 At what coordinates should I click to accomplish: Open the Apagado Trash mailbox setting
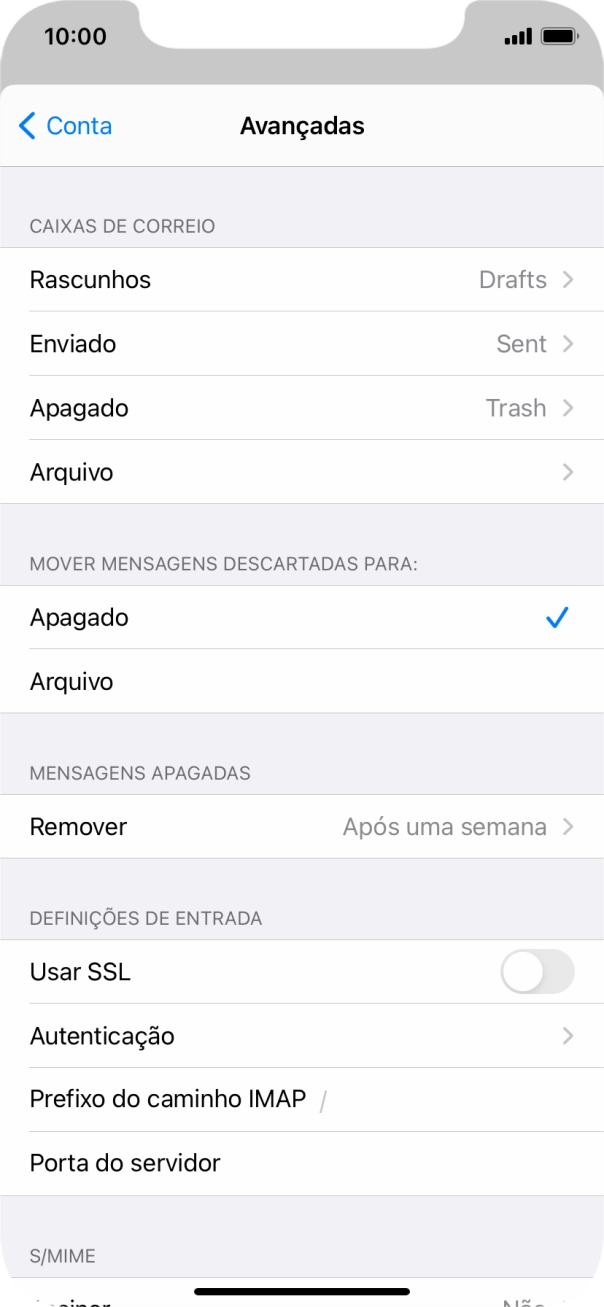302,408
